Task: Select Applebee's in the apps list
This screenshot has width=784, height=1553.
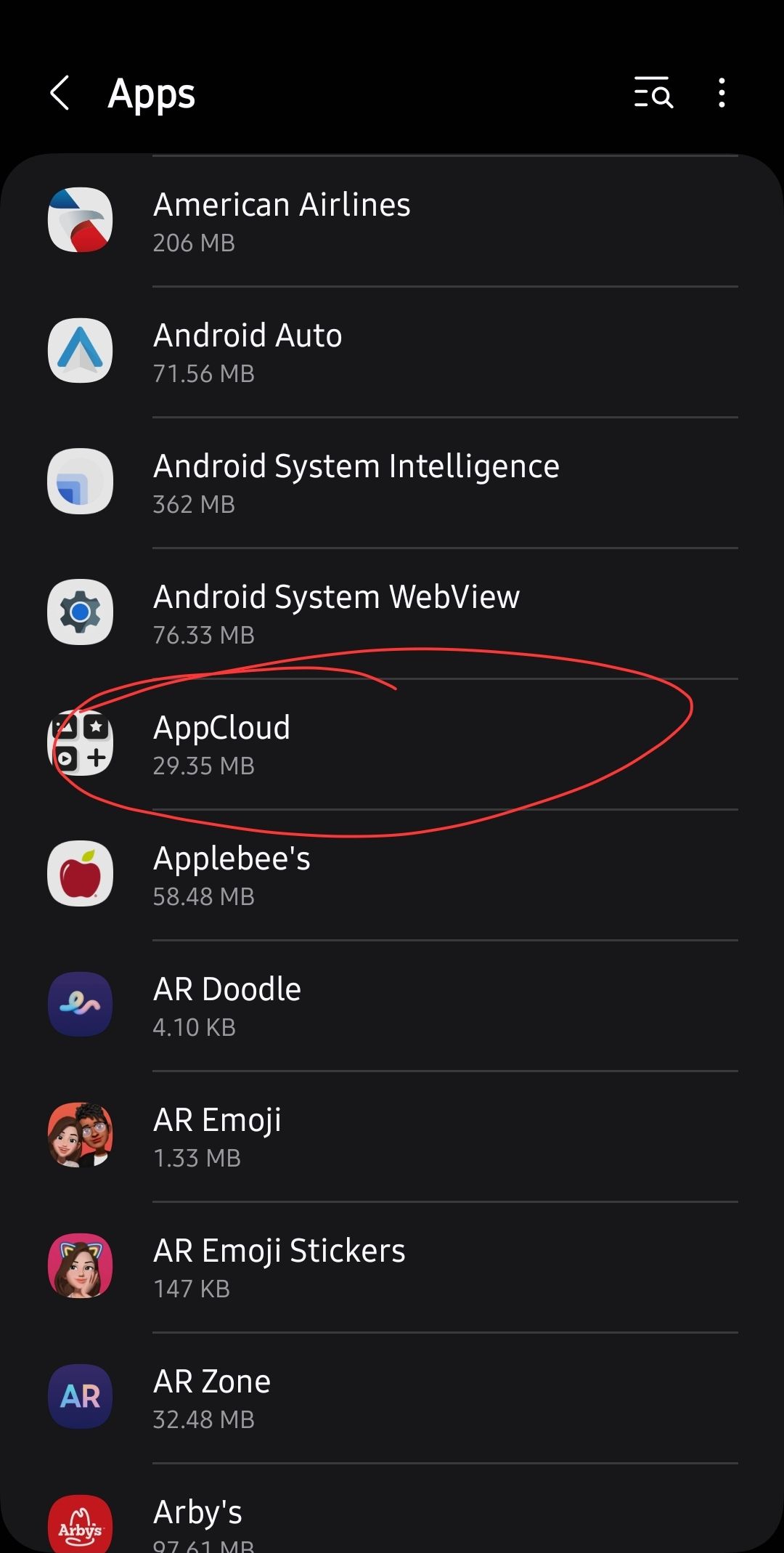Action: pos(392,875)
